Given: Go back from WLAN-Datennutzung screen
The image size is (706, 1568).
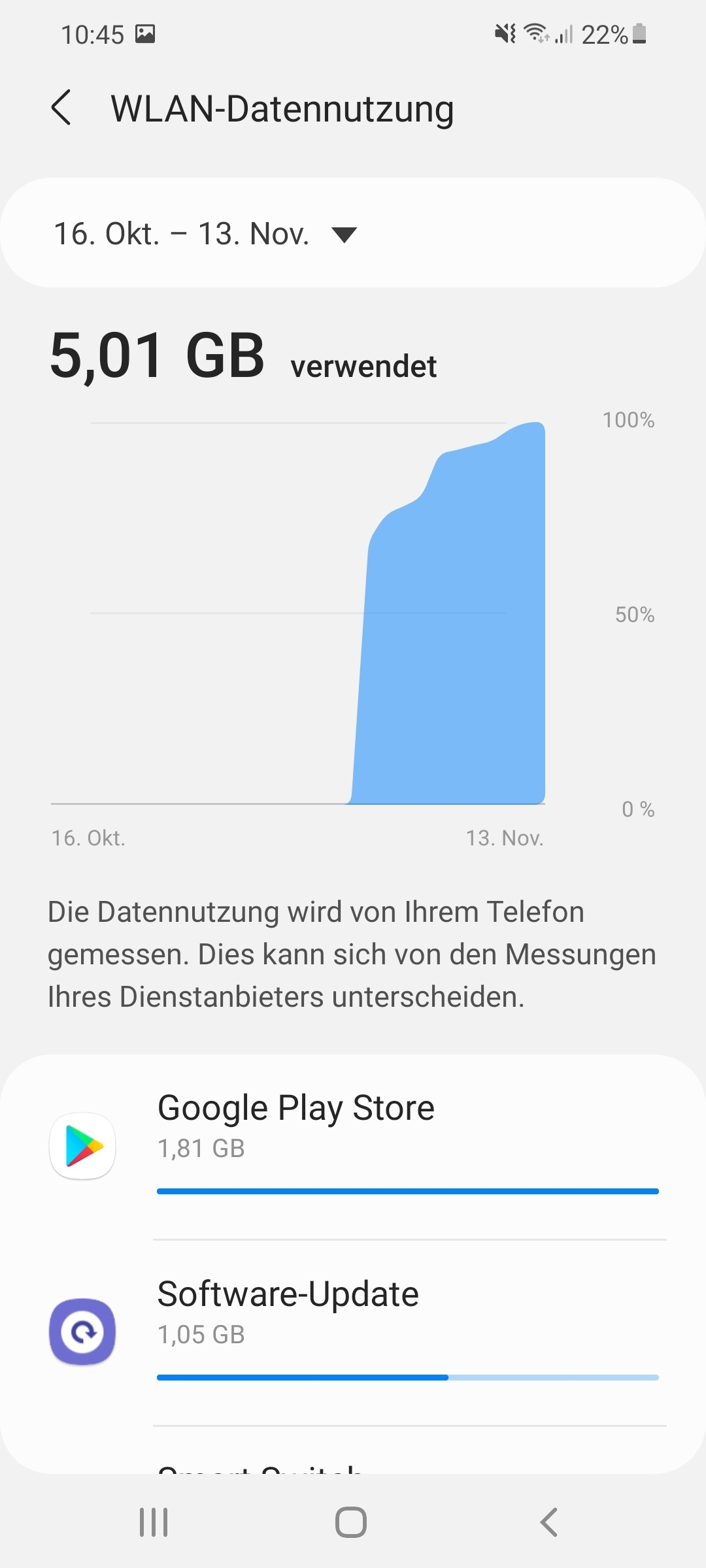Looking at the screenshot, I should click(x=61, y=108).
